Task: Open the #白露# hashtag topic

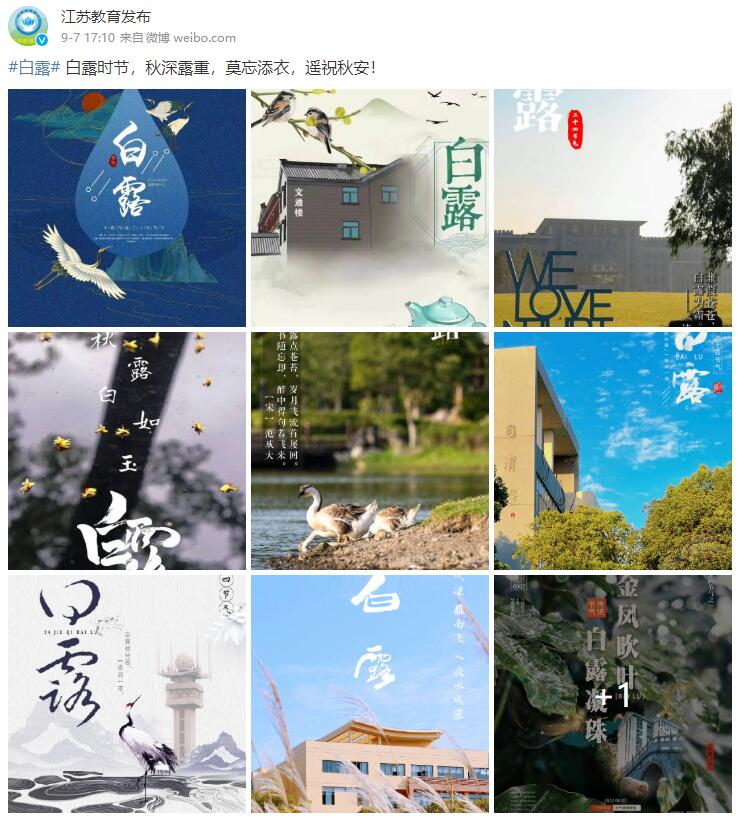Action: coord(35,68)
